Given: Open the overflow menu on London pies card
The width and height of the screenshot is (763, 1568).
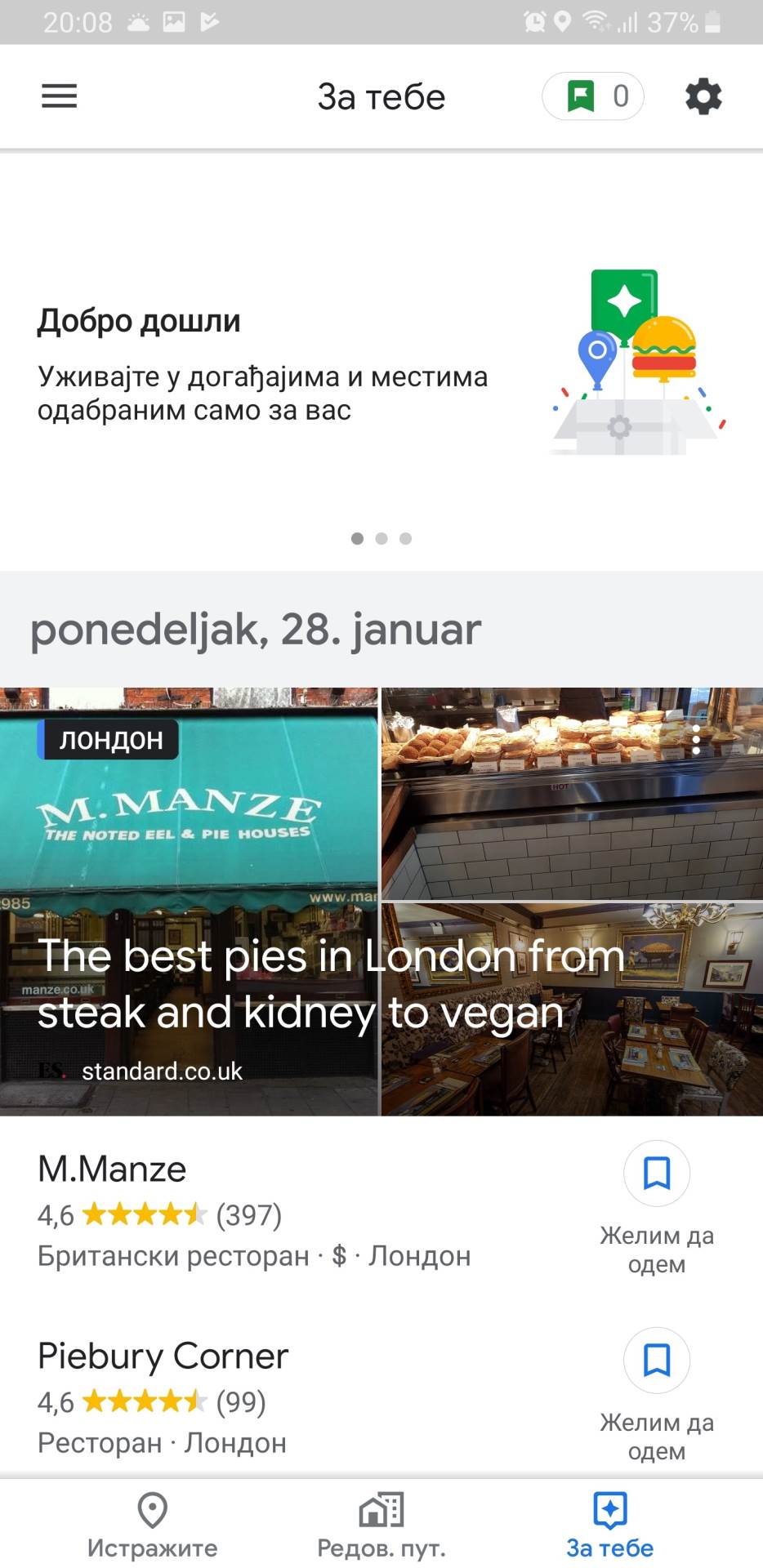Looking at the screenshot, I should (x=696, y=739).
